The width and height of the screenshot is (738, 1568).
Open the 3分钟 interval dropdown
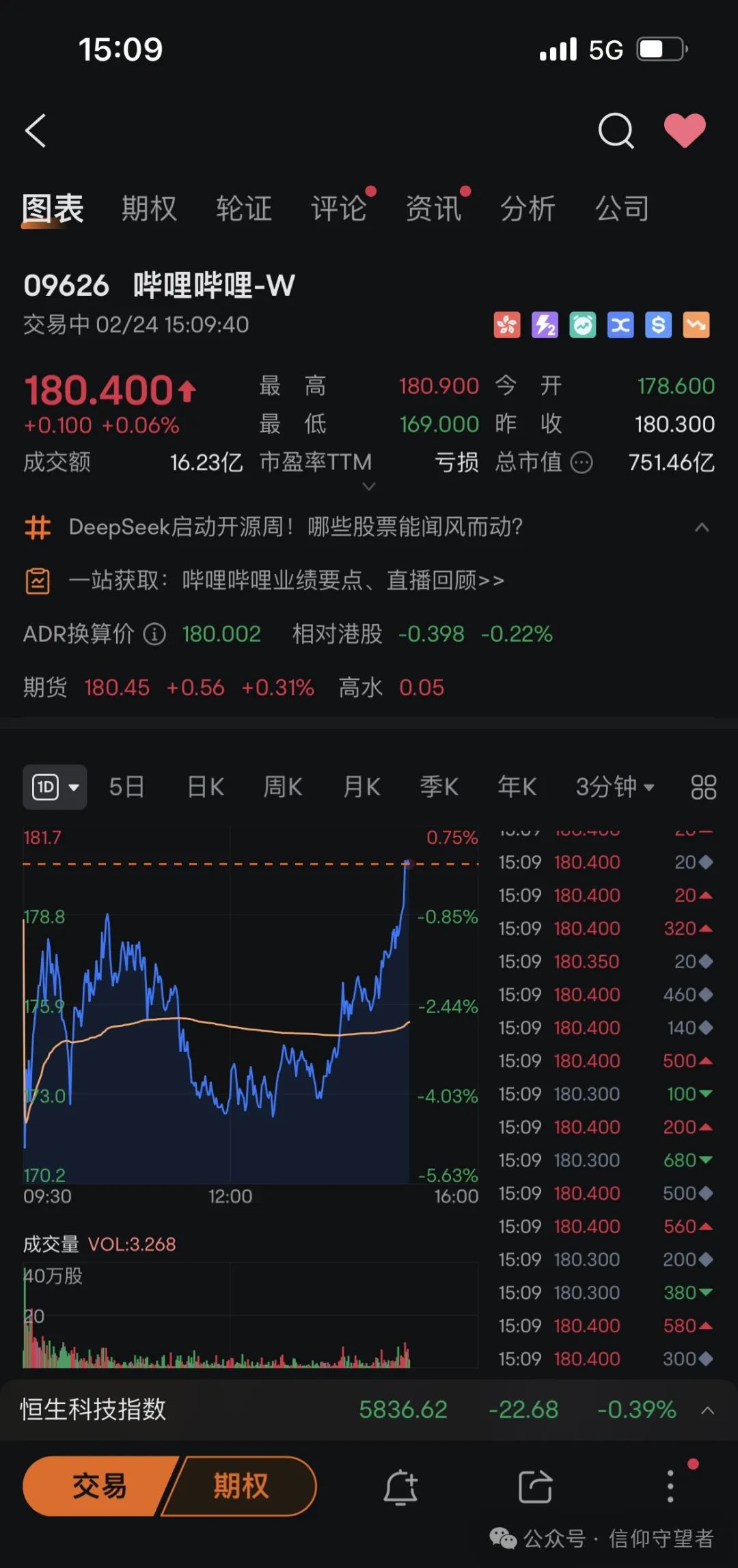tap(615, 787)
